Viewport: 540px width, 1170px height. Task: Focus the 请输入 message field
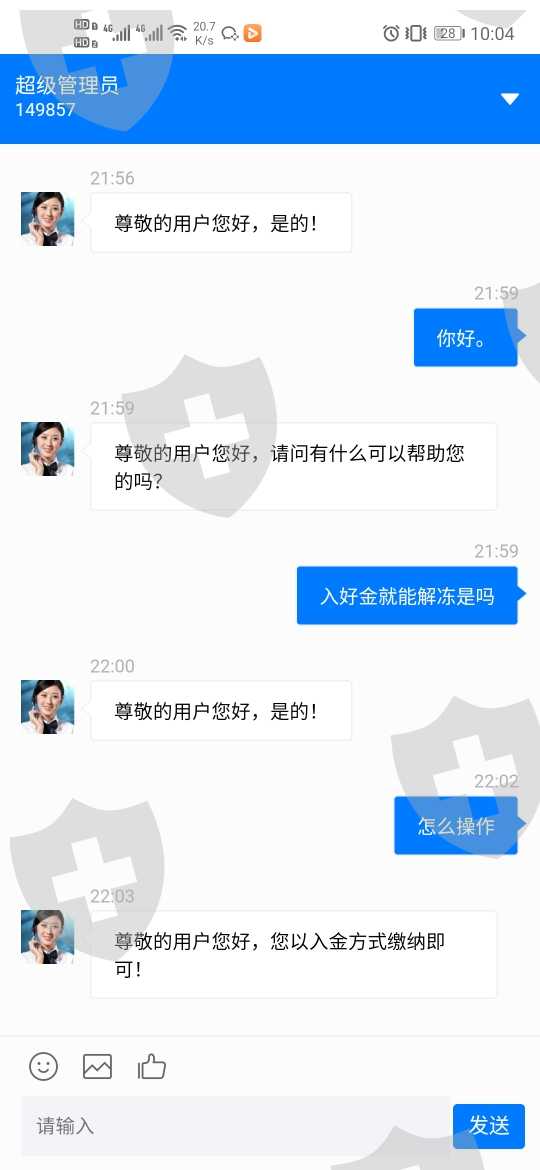pos(236,1125)
